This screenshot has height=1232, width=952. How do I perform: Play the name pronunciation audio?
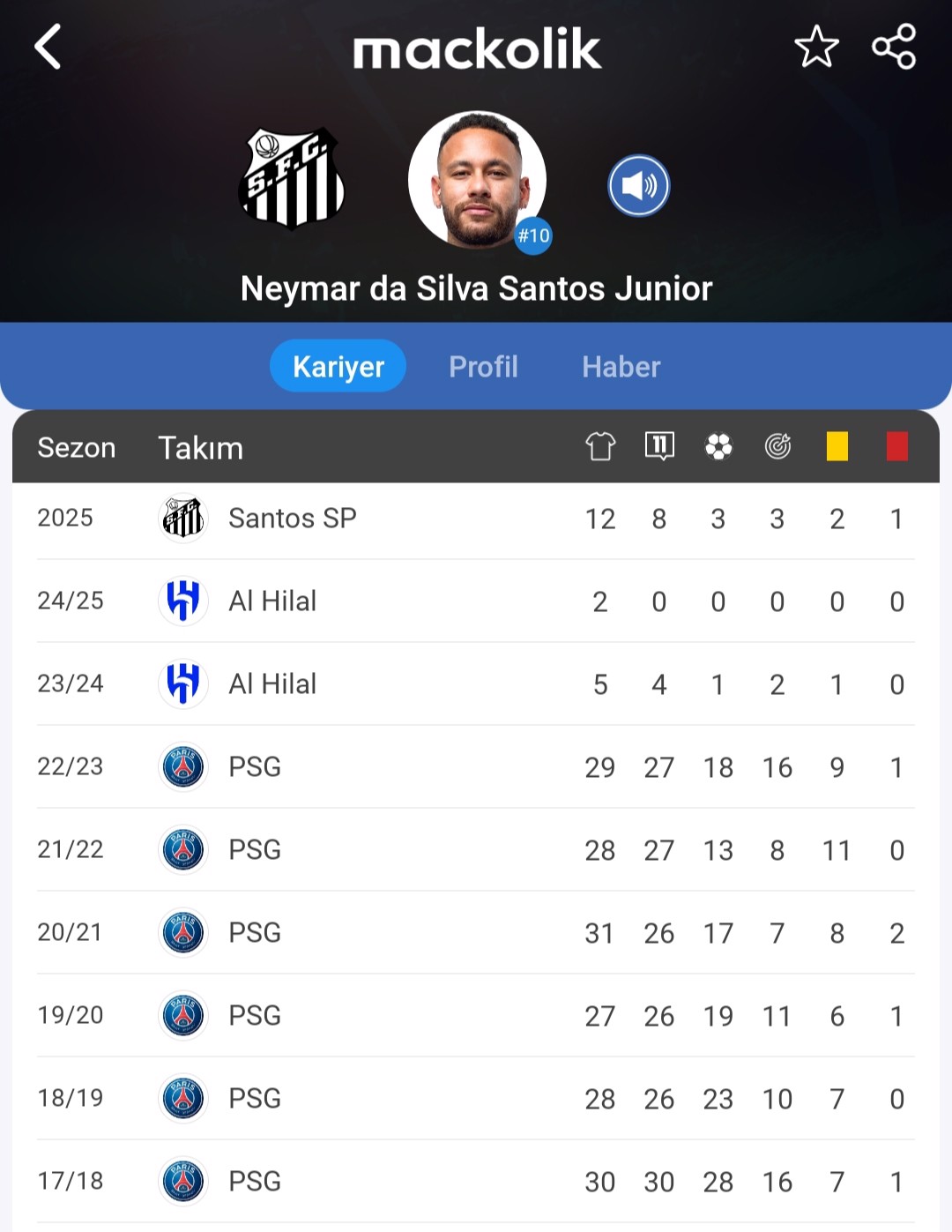(638, 186)
